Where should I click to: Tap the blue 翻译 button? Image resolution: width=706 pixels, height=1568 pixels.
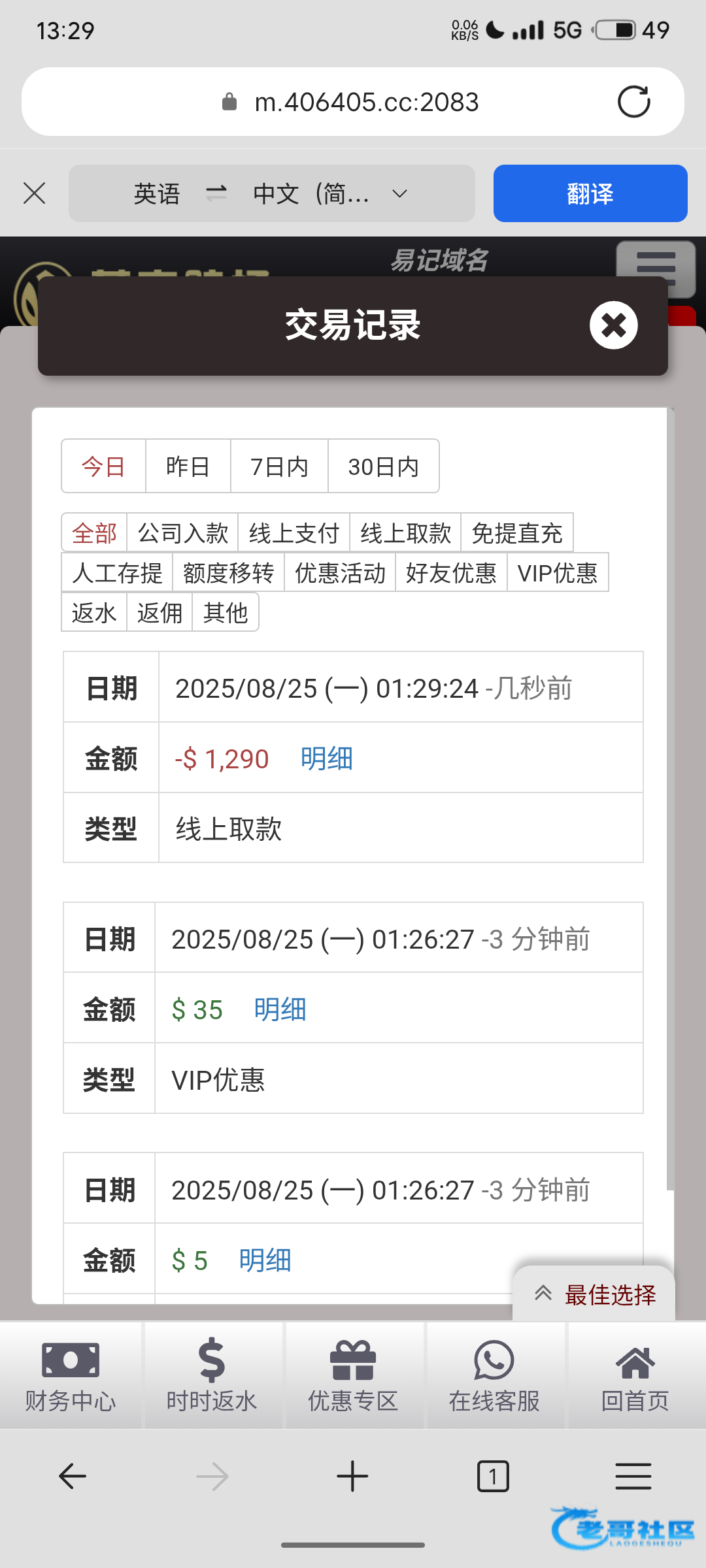point(590,193)
